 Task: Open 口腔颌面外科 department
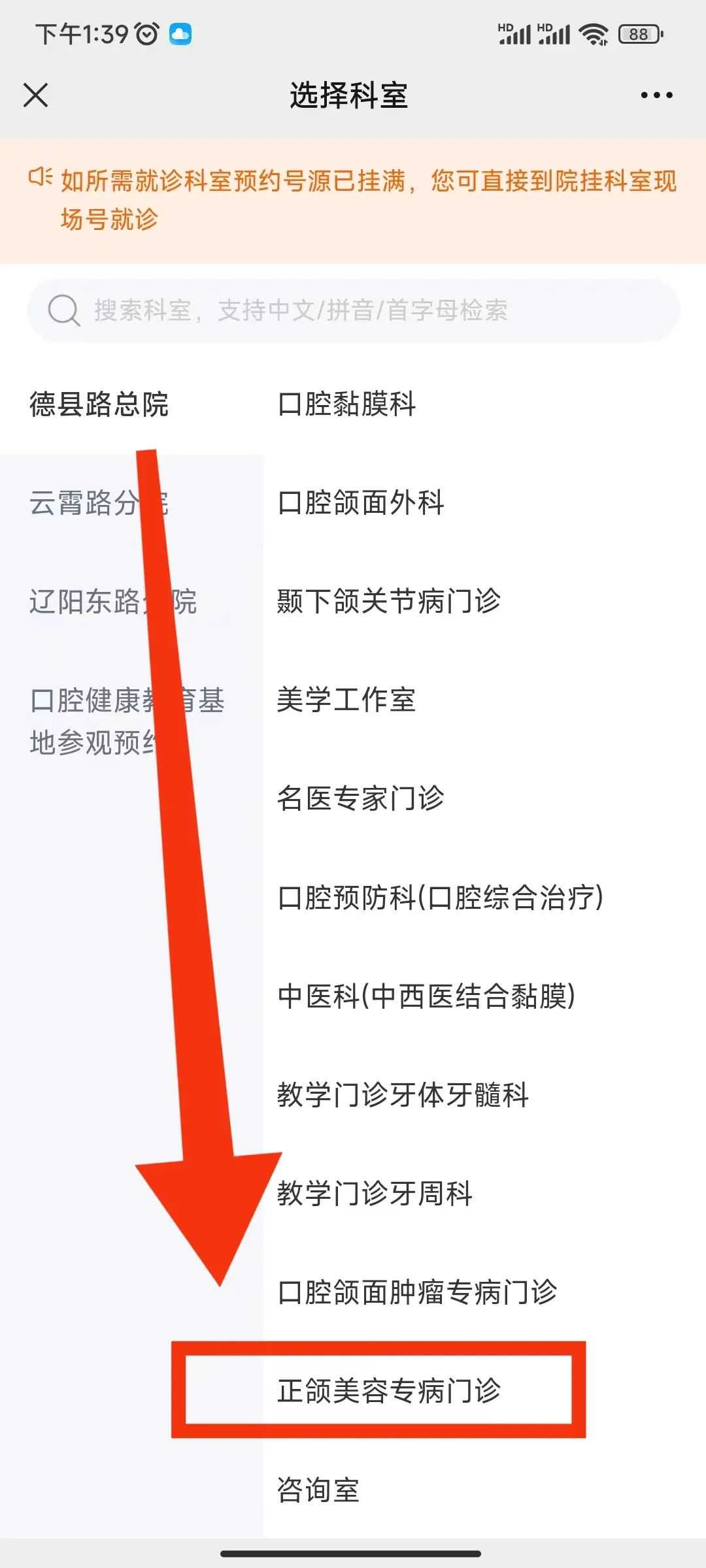click(x=361, y=503)
